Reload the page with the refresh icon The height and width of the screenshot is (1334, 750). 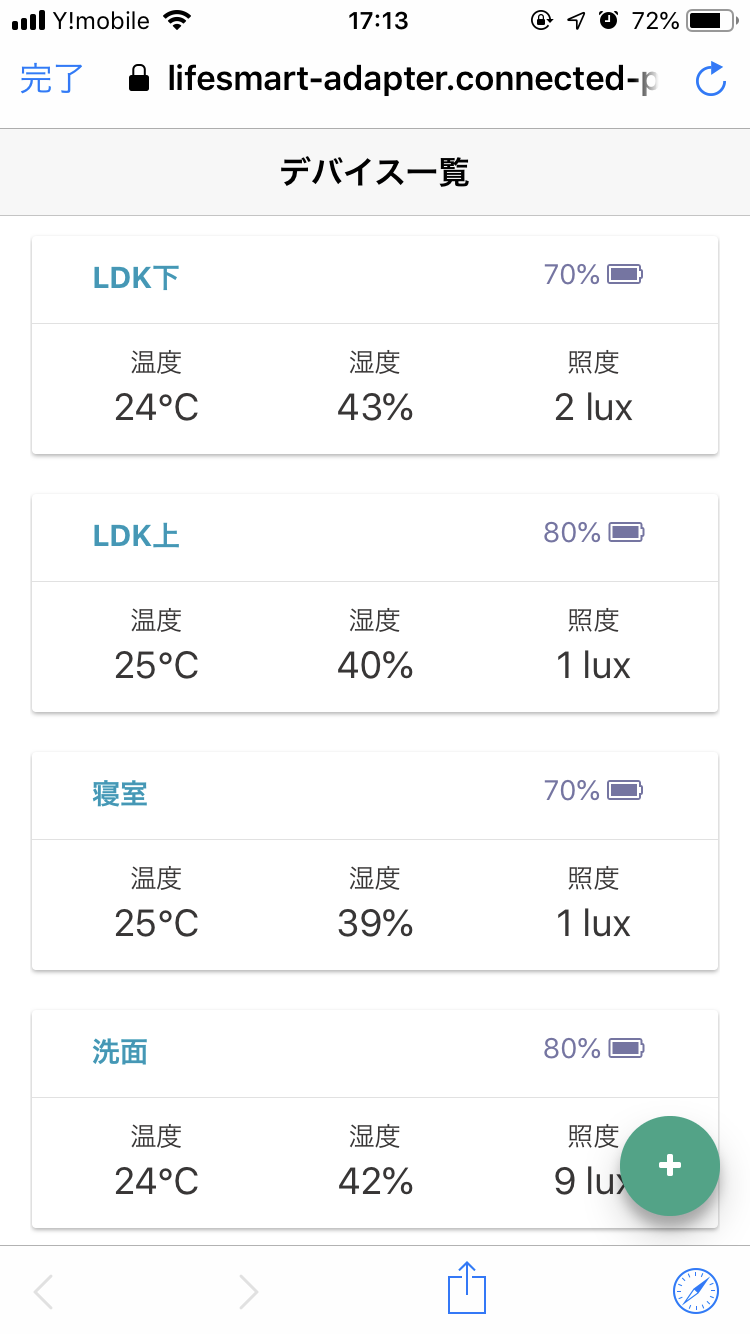point(710,79)
